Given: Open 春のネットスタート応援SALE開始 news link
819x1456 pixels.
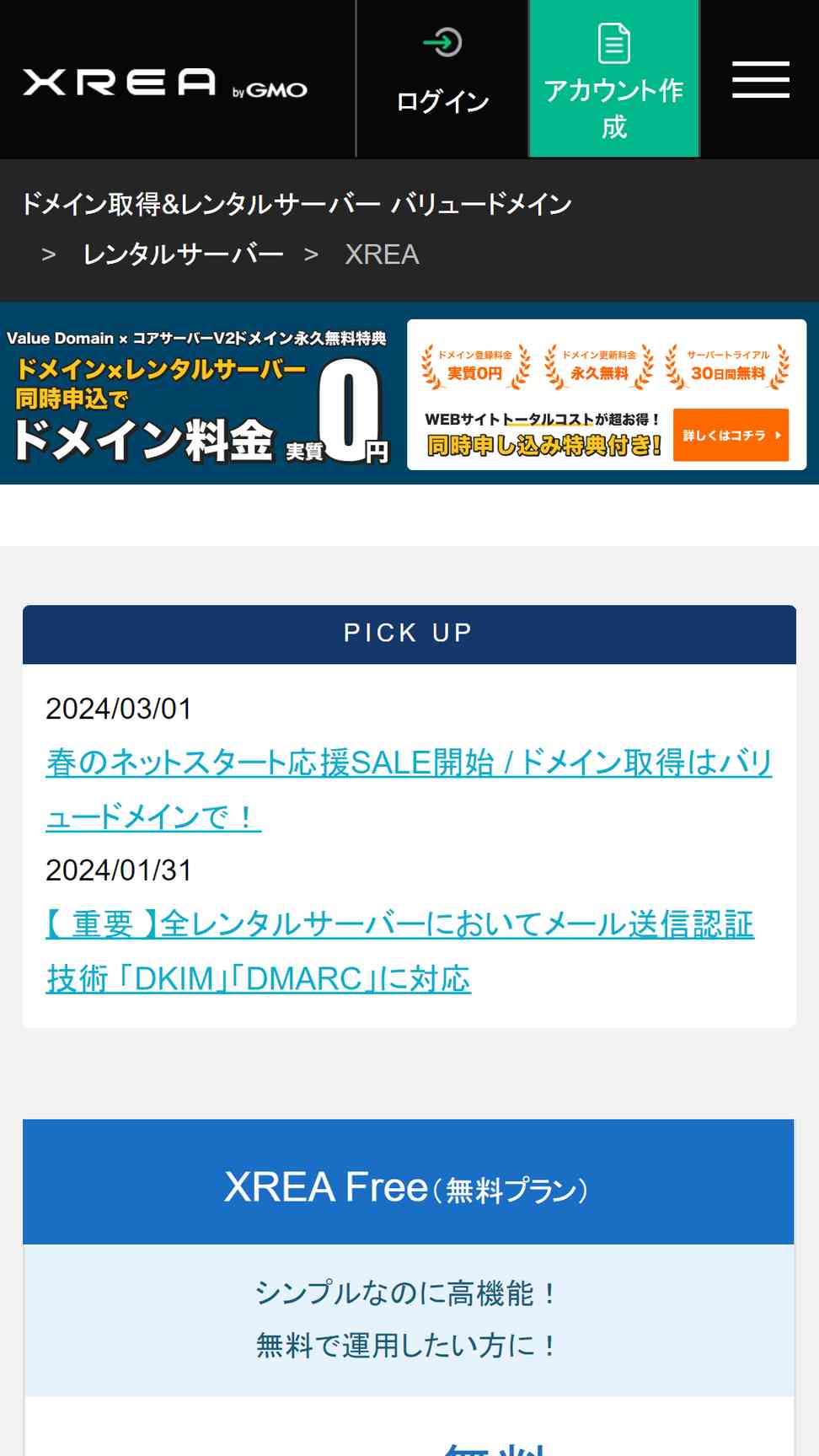Looking at the screenshot, I should [409, 790].
